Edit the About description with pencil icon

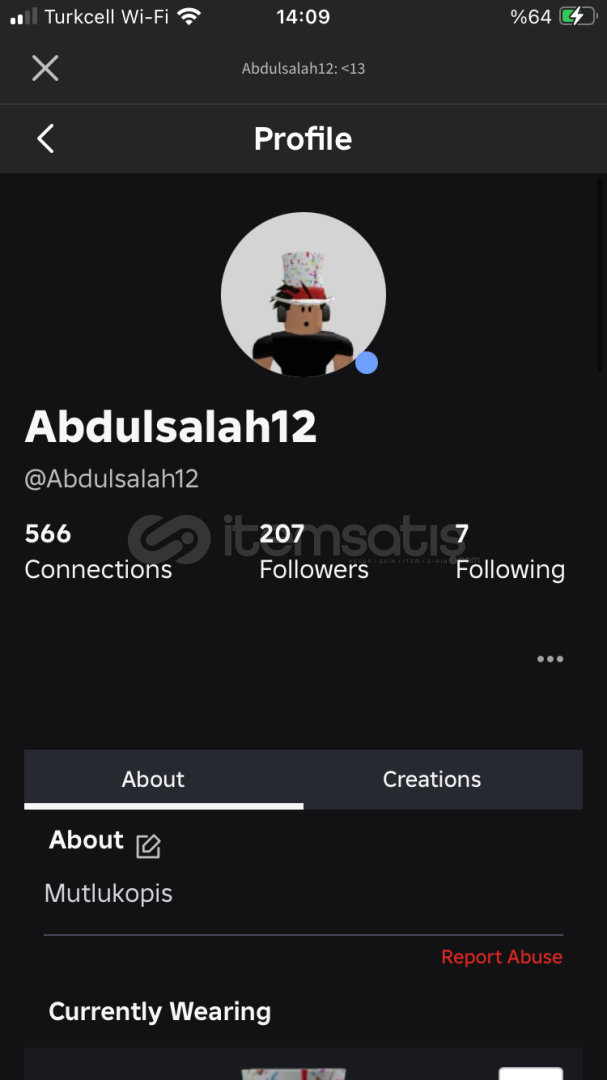tap(148, 847)
